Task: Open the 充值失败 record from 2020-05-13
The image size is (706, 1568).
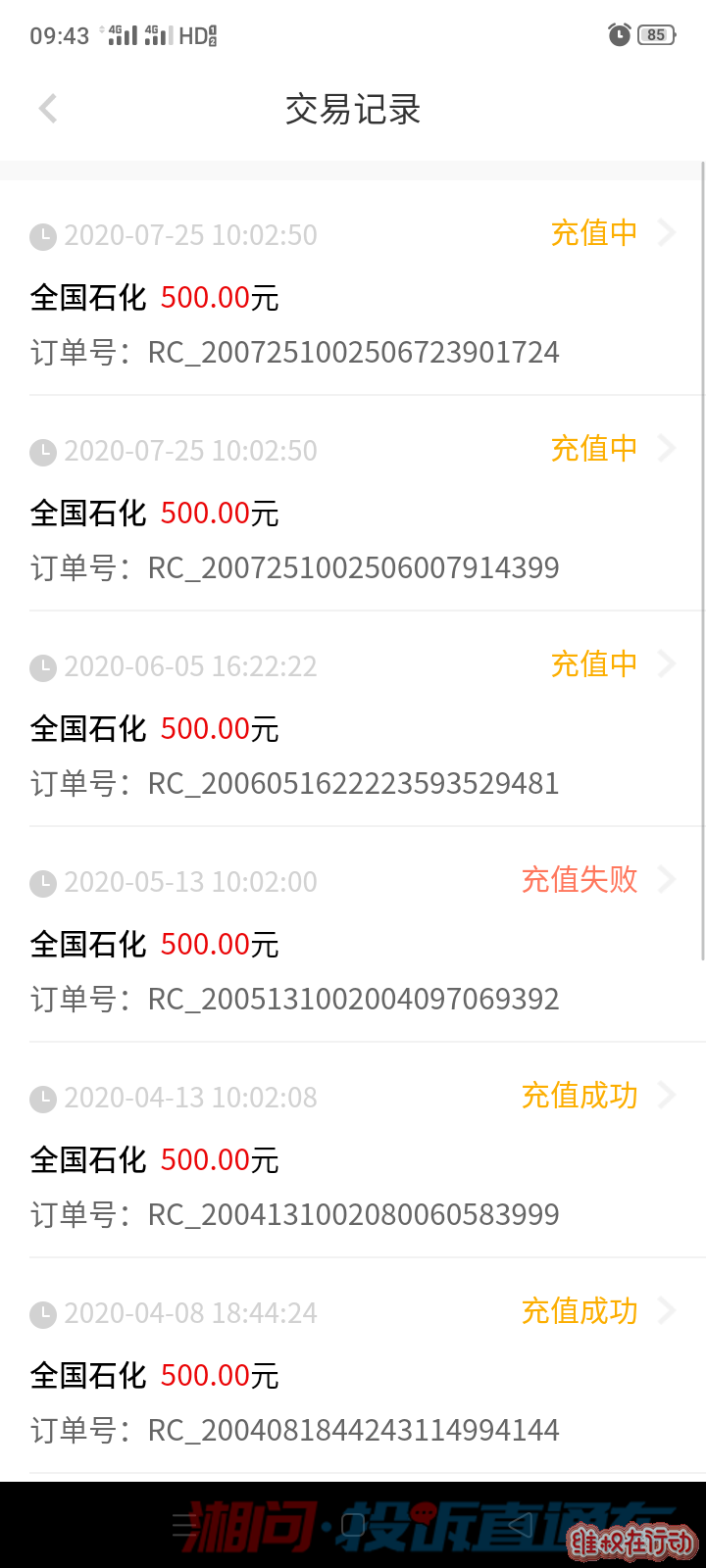Action: pos(353,935)
